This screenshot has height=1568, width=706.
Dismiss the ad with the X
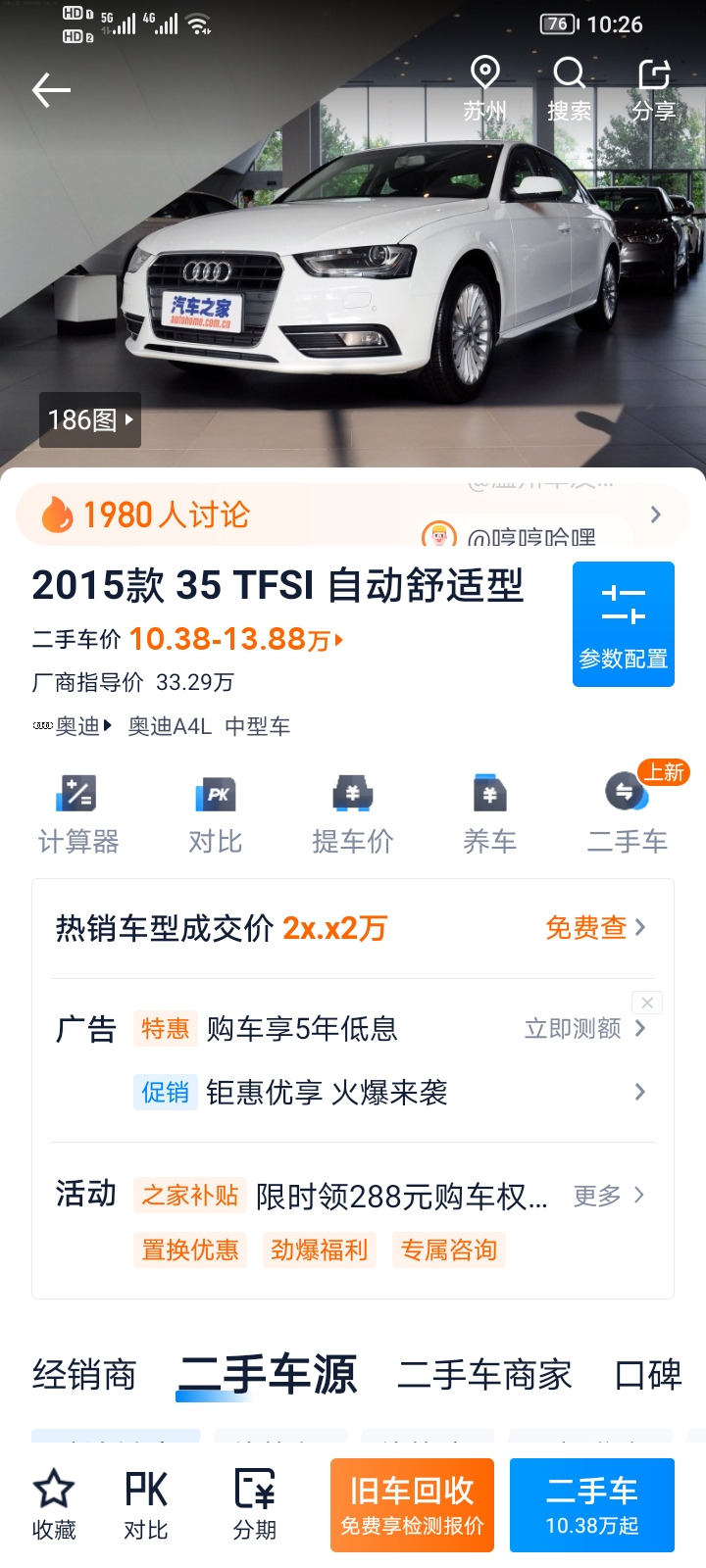[x=647, y=1003]
